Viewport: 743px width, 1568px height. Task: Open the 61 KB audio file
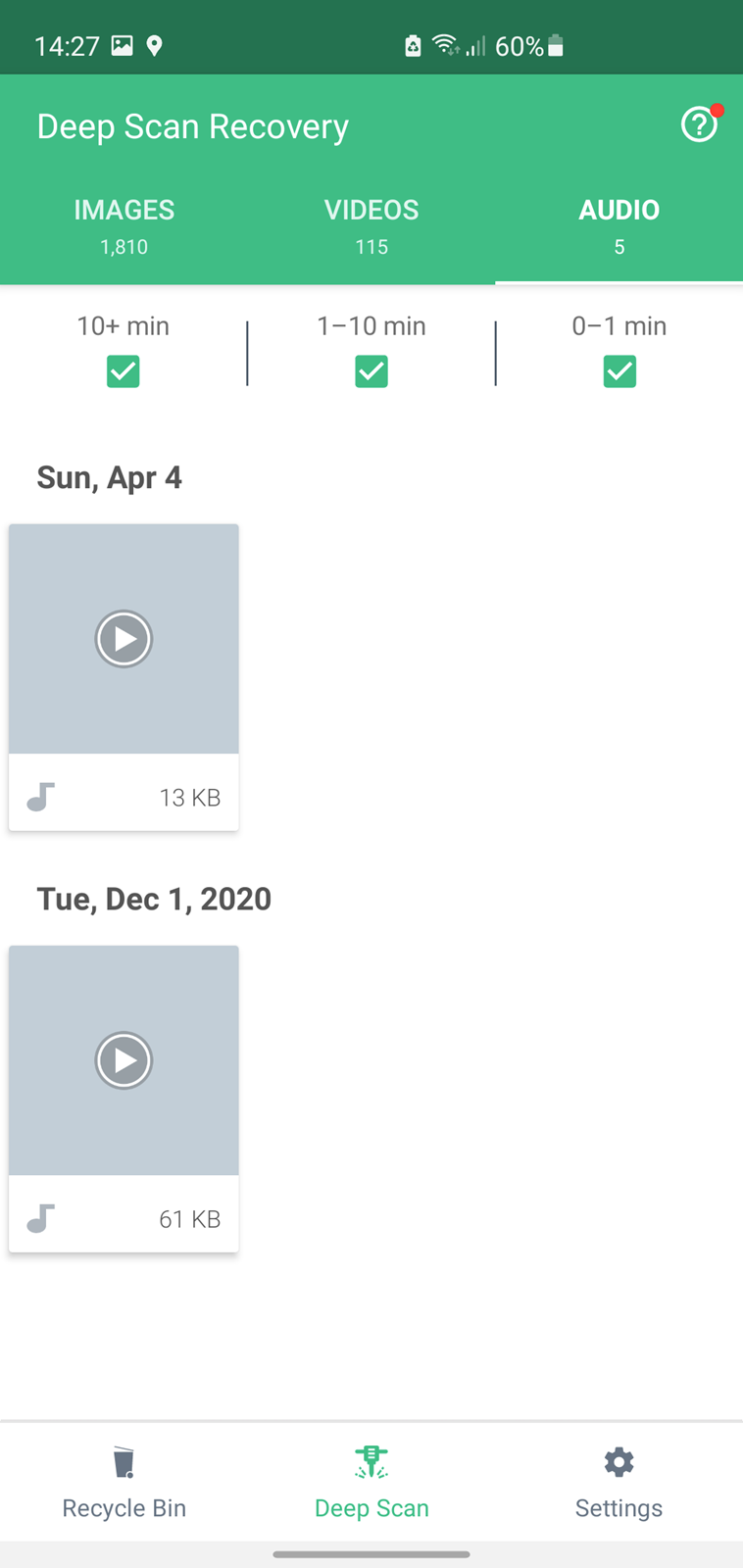[124, 1099]
